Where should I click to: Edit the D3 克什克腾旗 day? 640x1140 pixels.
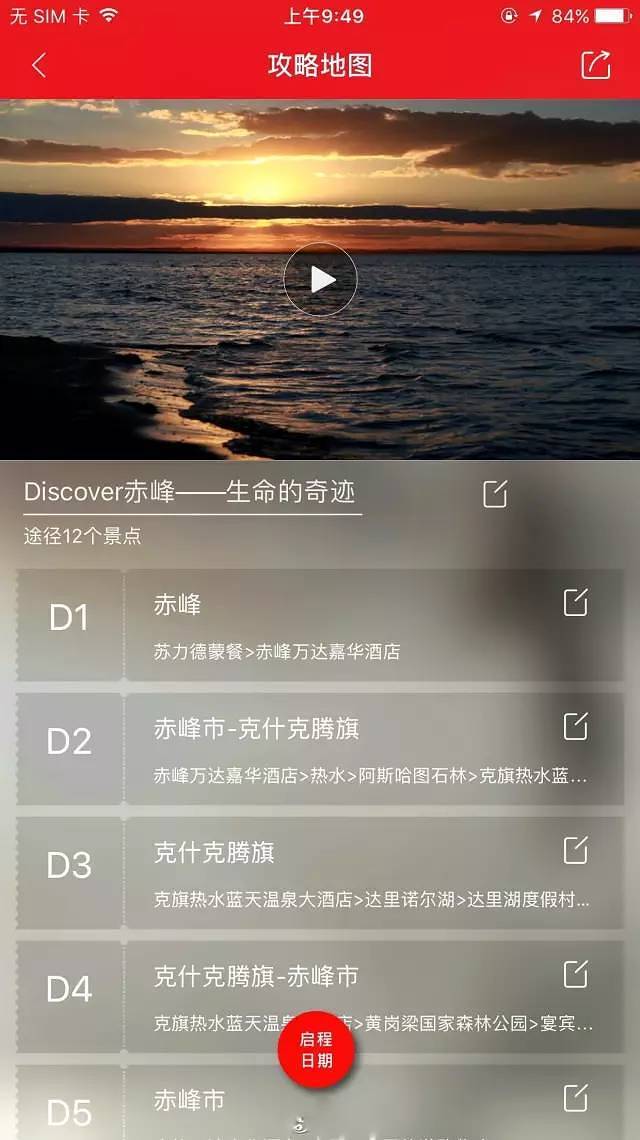[x=576, y=850]
